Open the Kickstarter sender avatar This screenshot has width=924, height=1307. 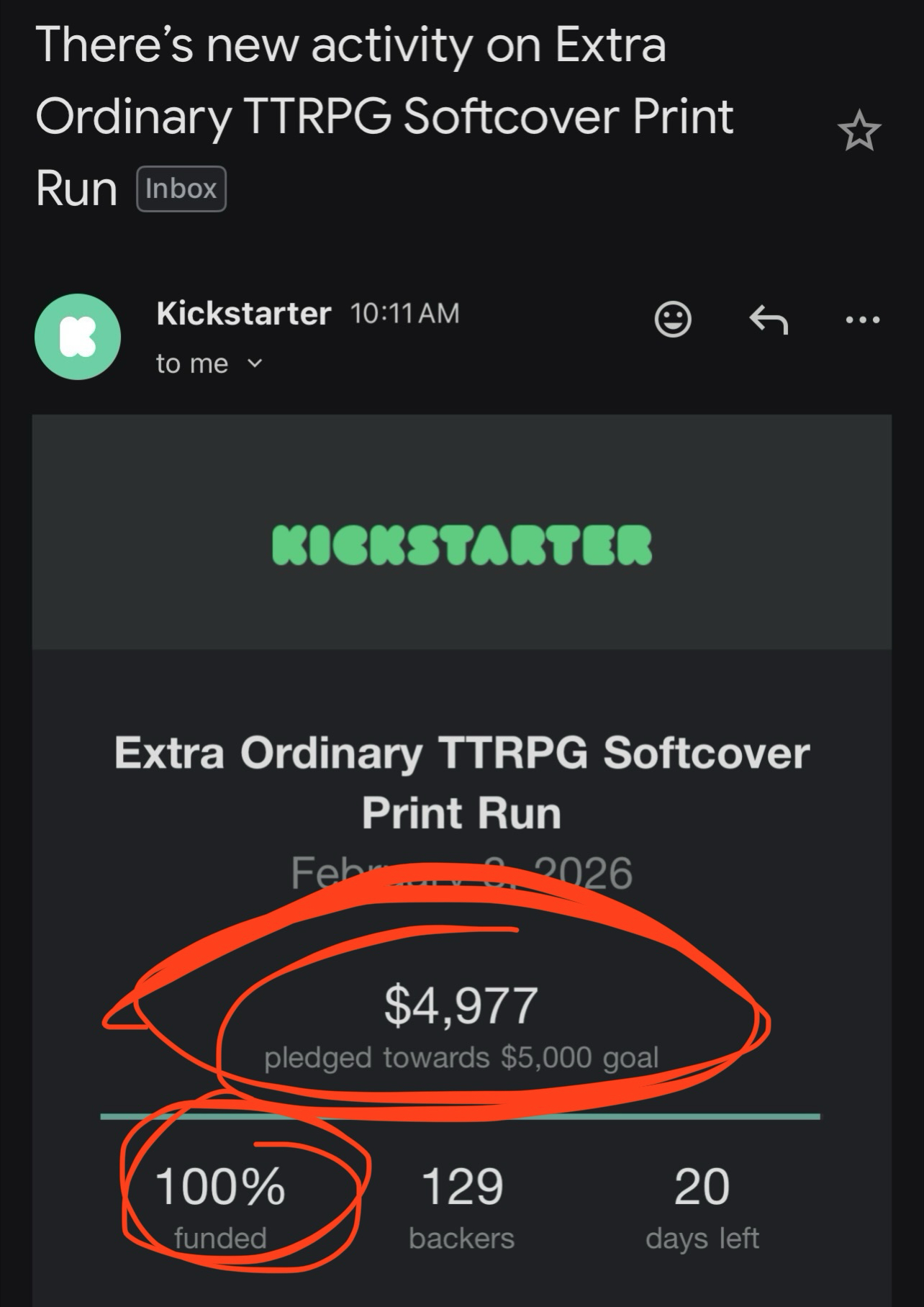(x=78, y=337)
